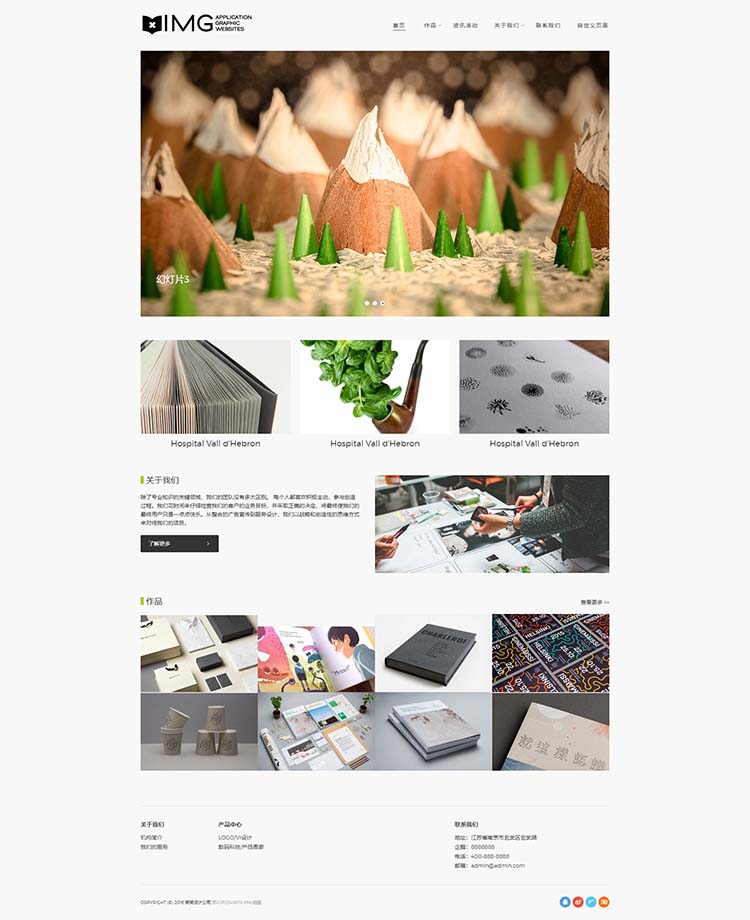Tap the 了解更多 button

[179, 544]
